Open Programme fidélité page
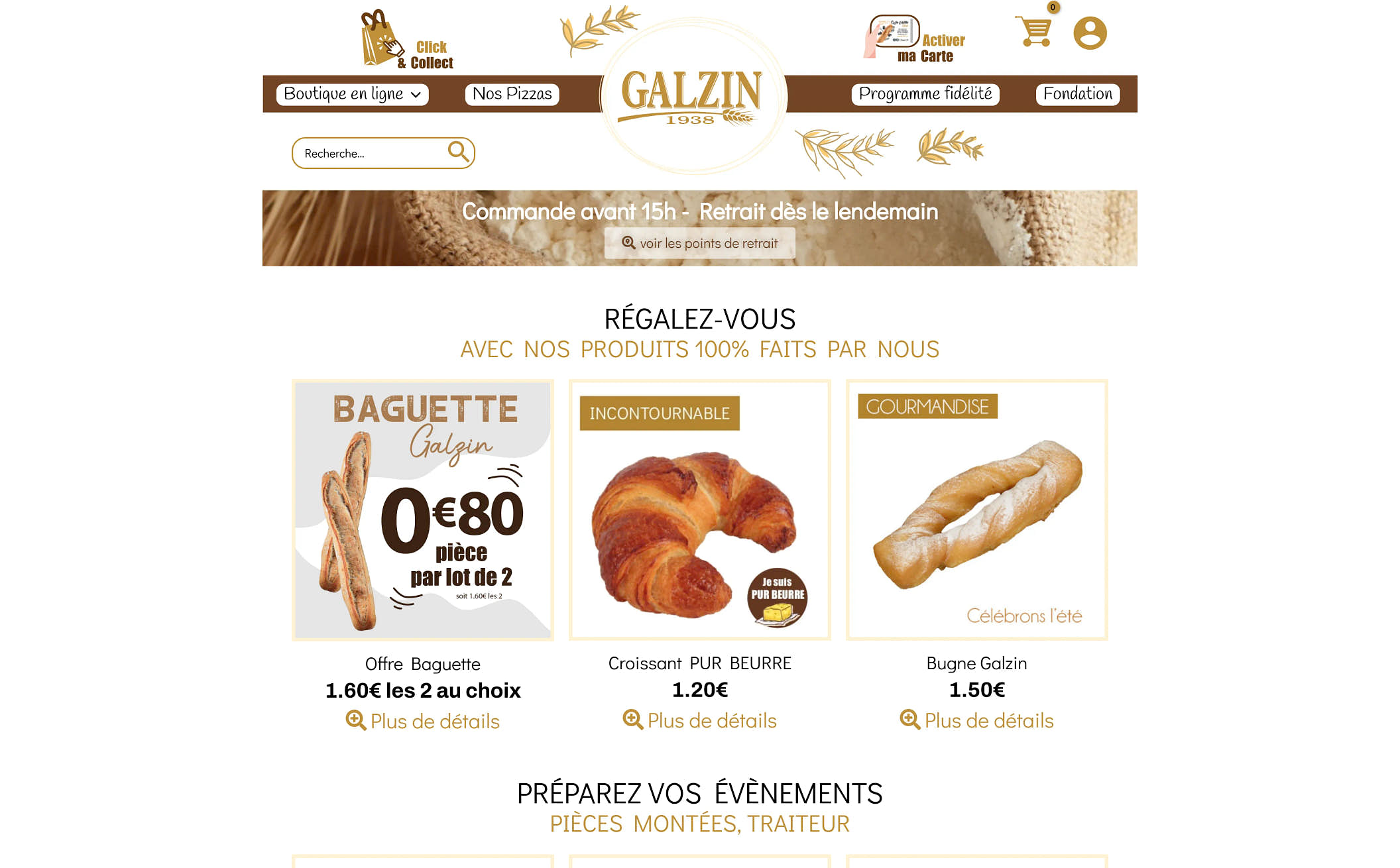1400x868 pixels. [925, 94]
